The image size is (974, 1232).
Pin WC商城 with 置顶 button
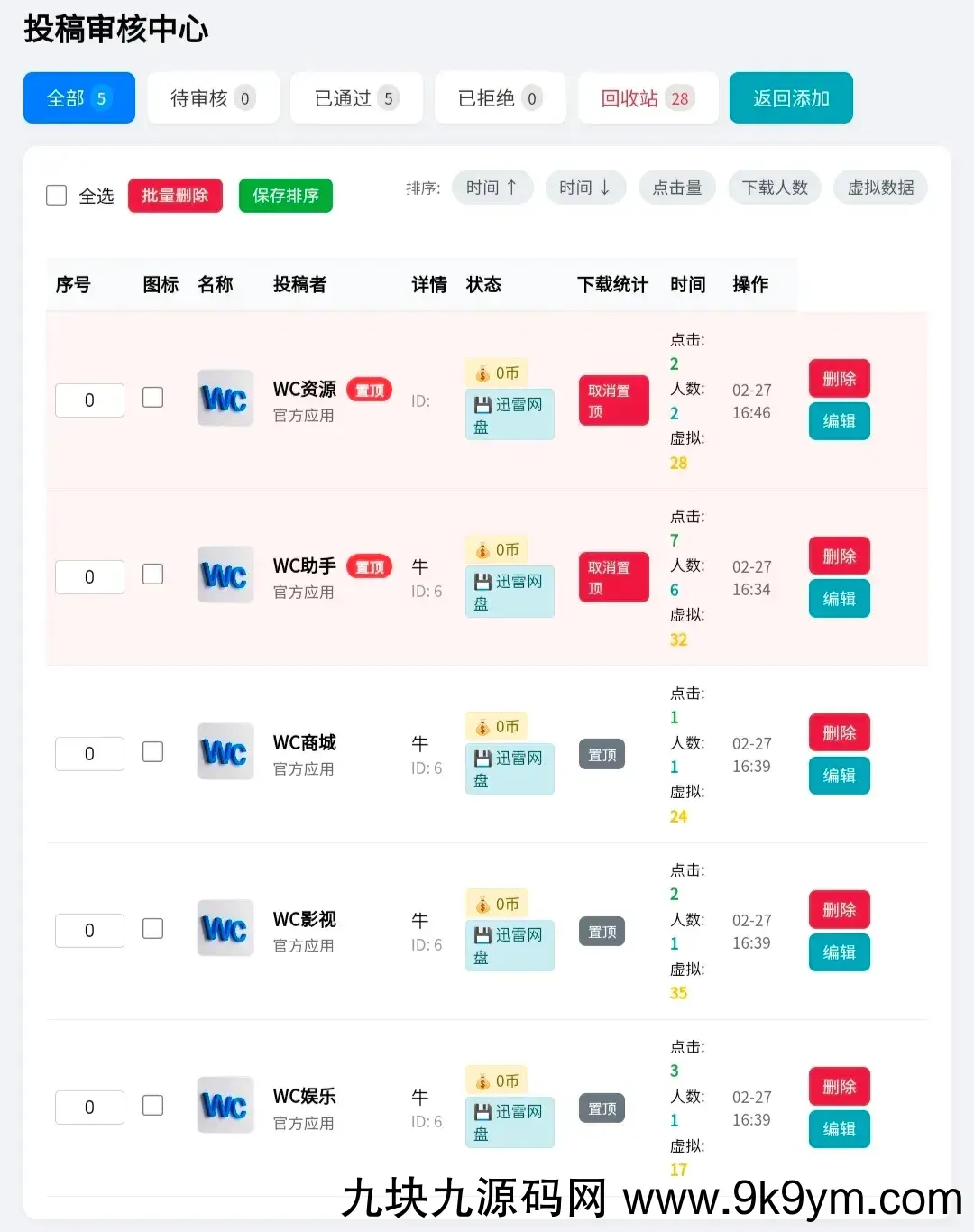click(x=602, y=755)
